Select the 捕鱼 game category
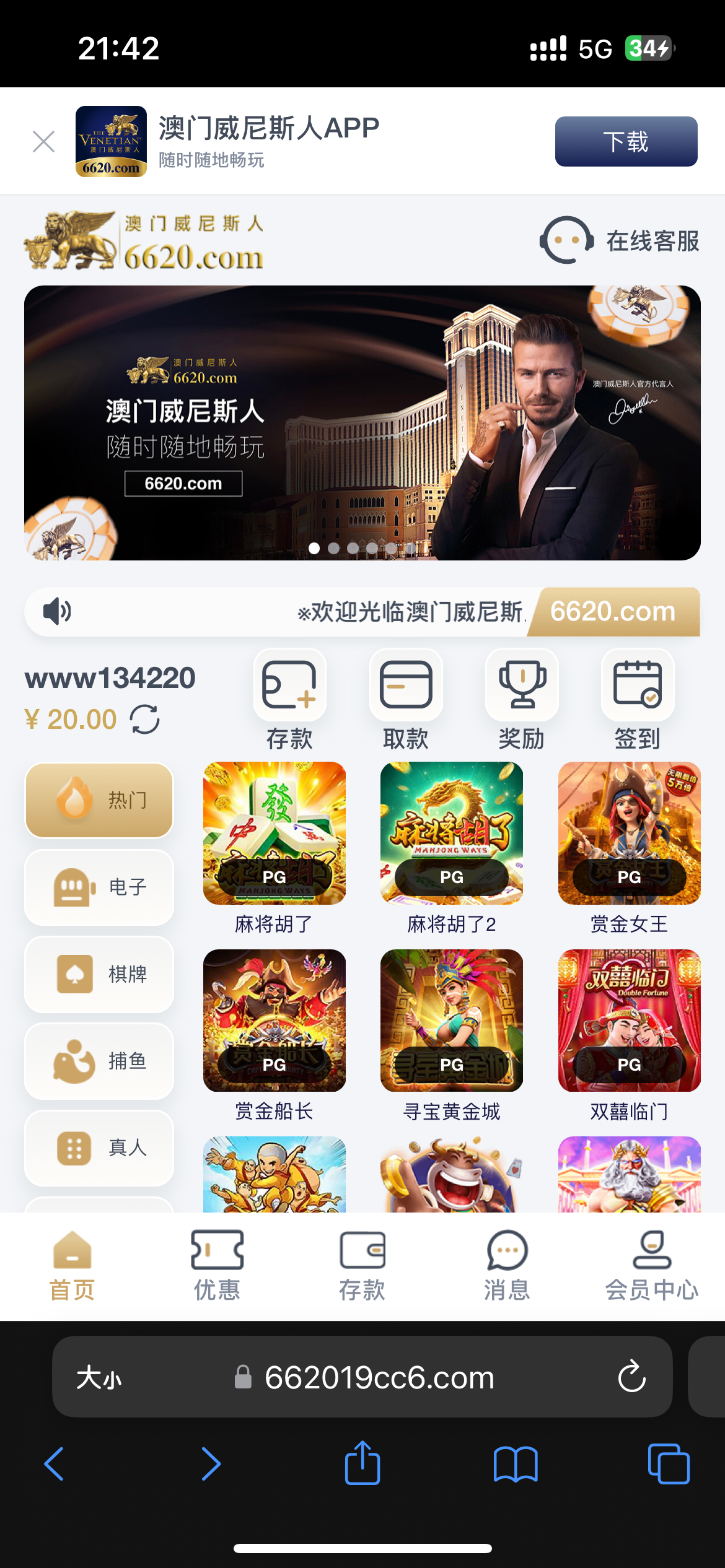 (99, 1061)
